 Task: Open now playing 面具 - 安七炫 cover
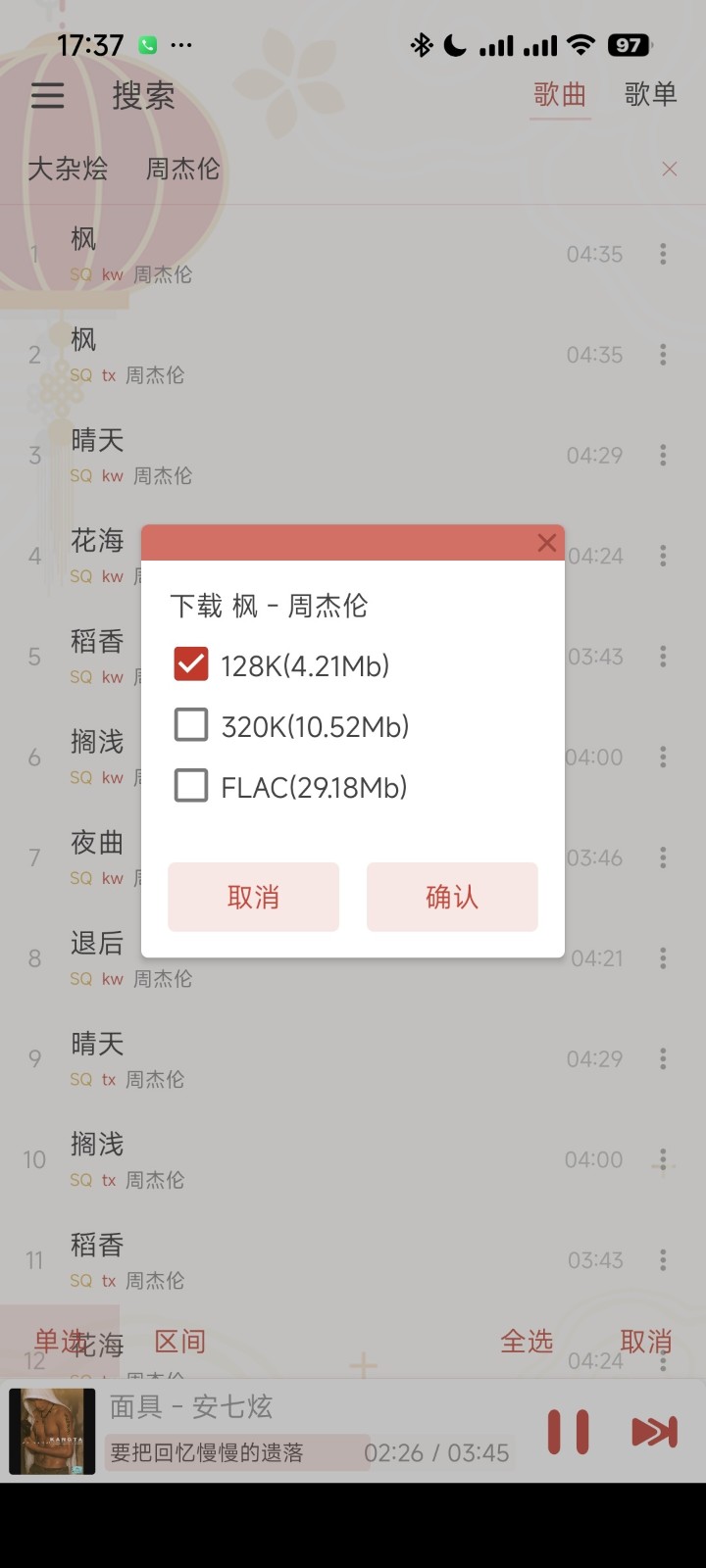tap(53, 1432)
